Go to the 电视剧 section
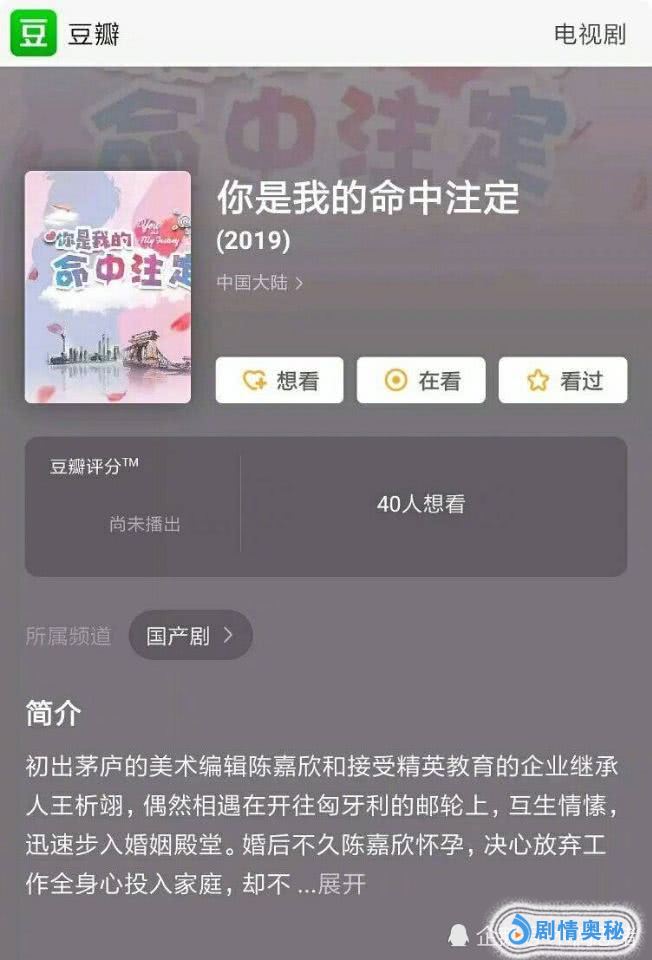652x960 pixels. [x=589, y=33]
